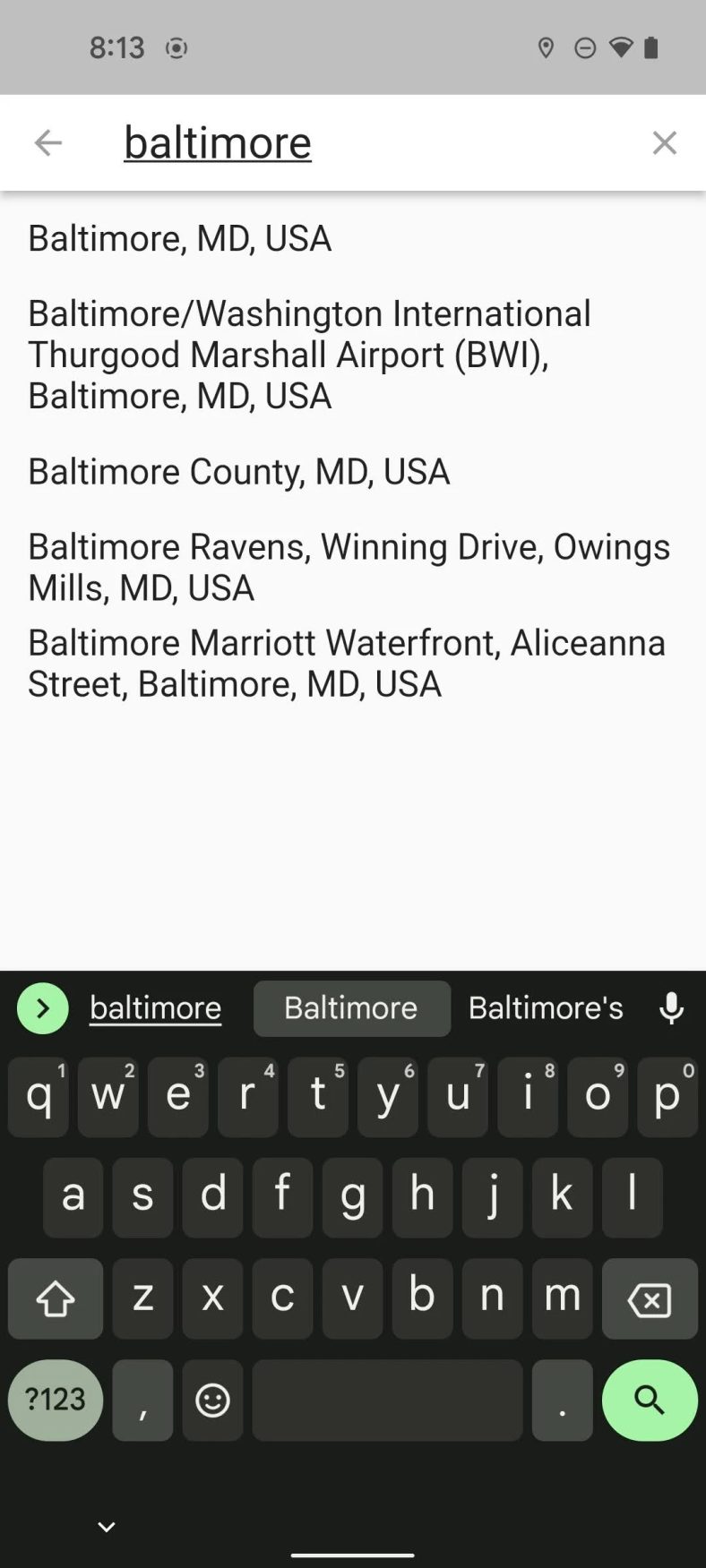
Task: Hide the keyboard with the down chevron
Action: (106, 1527)
